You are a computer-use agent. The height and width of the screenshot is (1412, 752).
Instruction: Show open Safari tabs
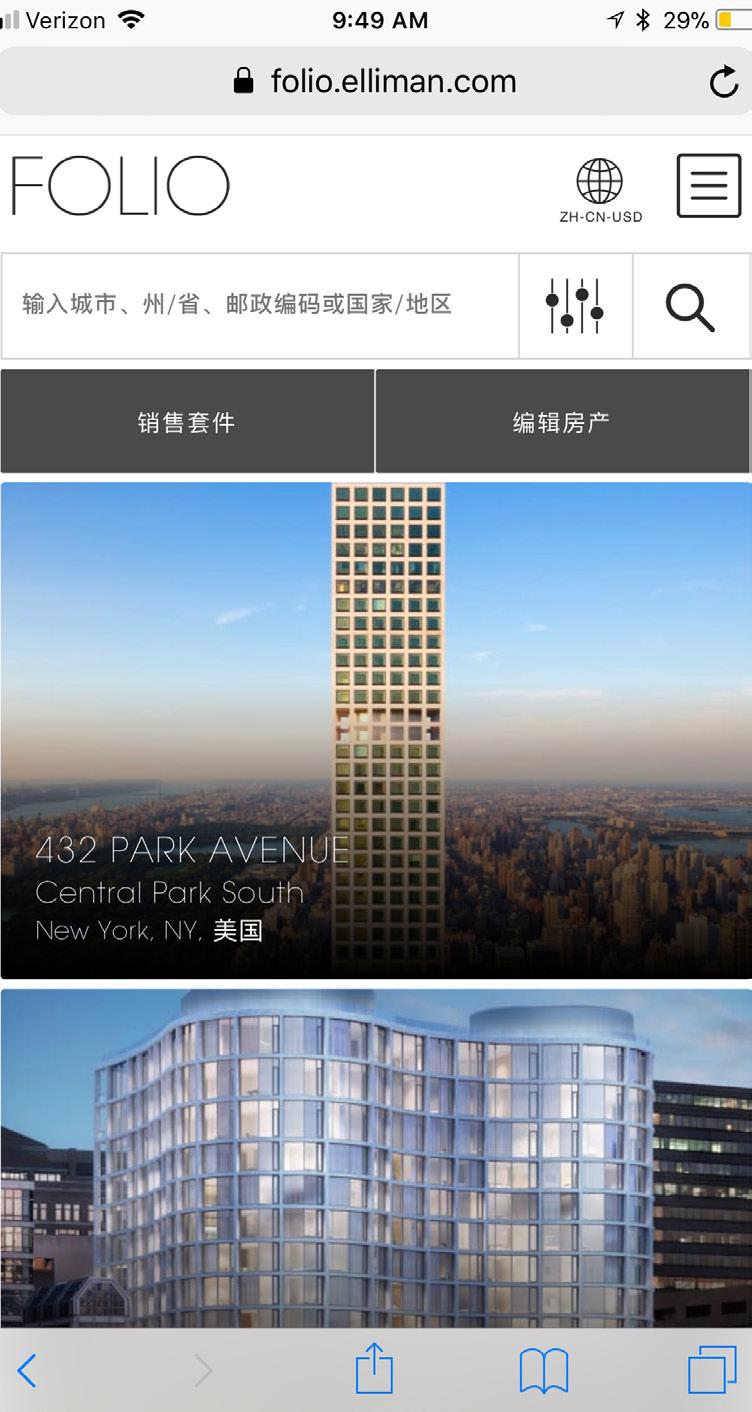[x=711, y=1370]
